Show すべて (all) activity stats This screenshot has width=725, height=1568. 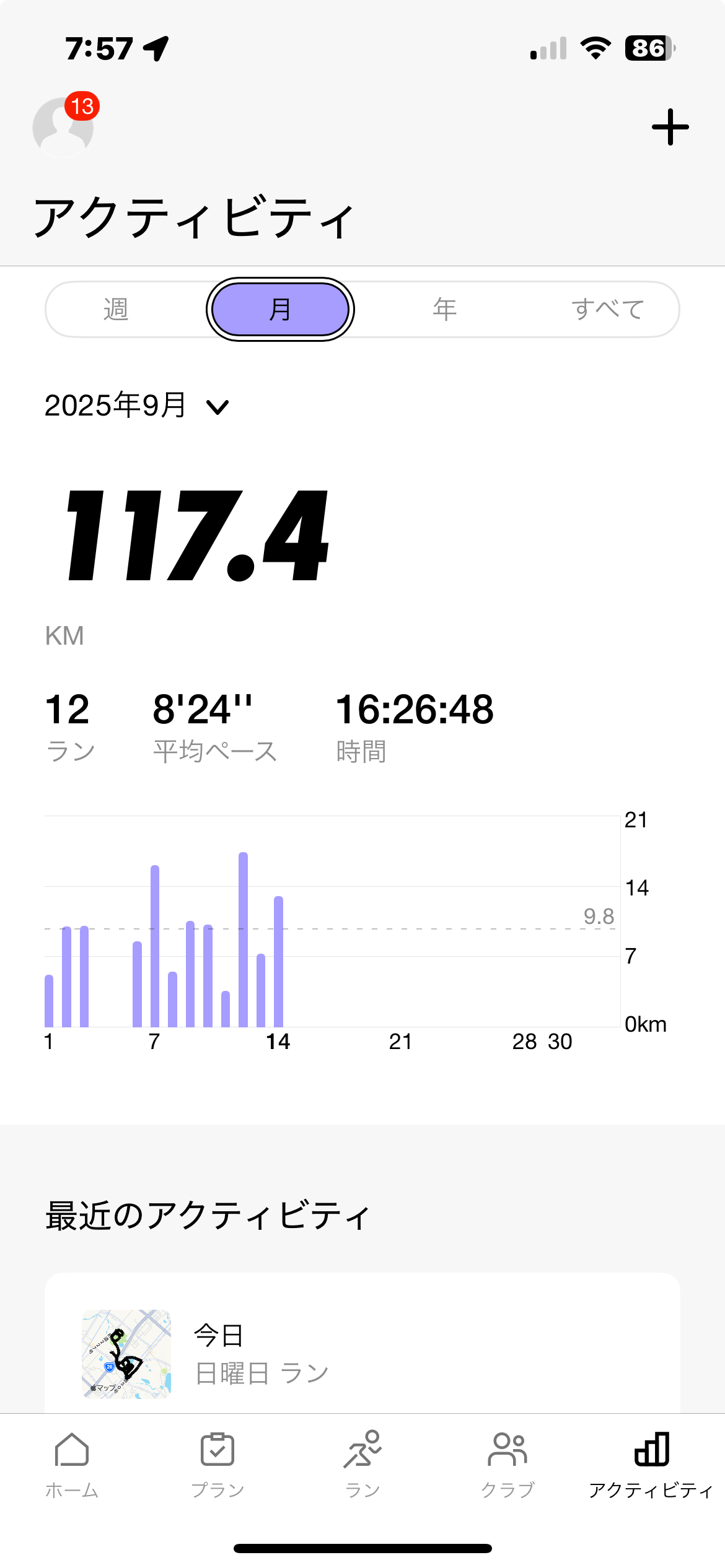point(607,309)
